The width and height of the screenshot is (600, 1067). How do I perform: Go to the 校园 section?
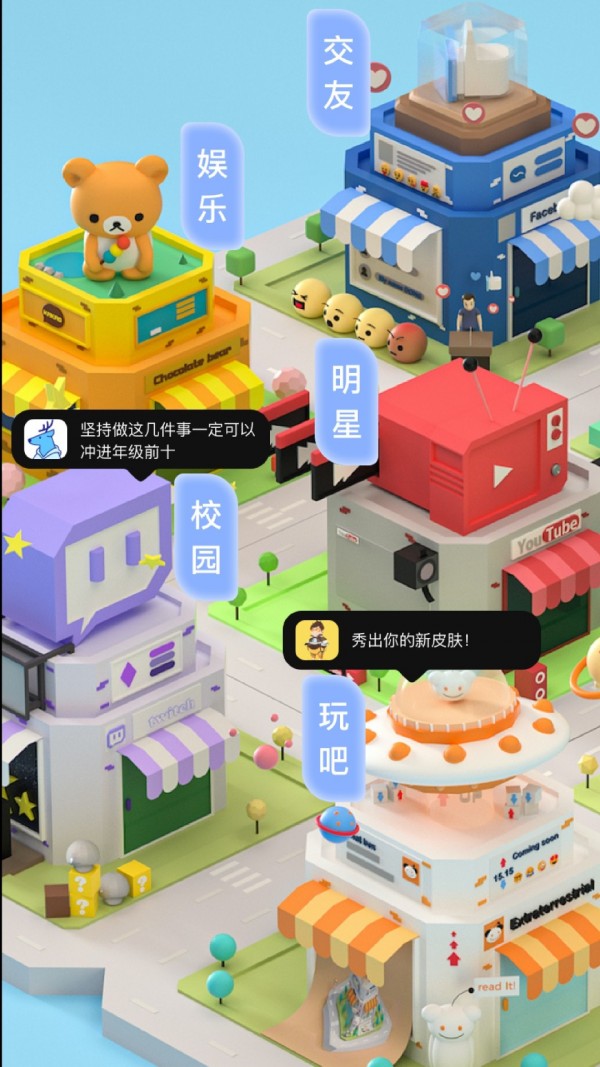pyautogui.click(x=206, y=537)
